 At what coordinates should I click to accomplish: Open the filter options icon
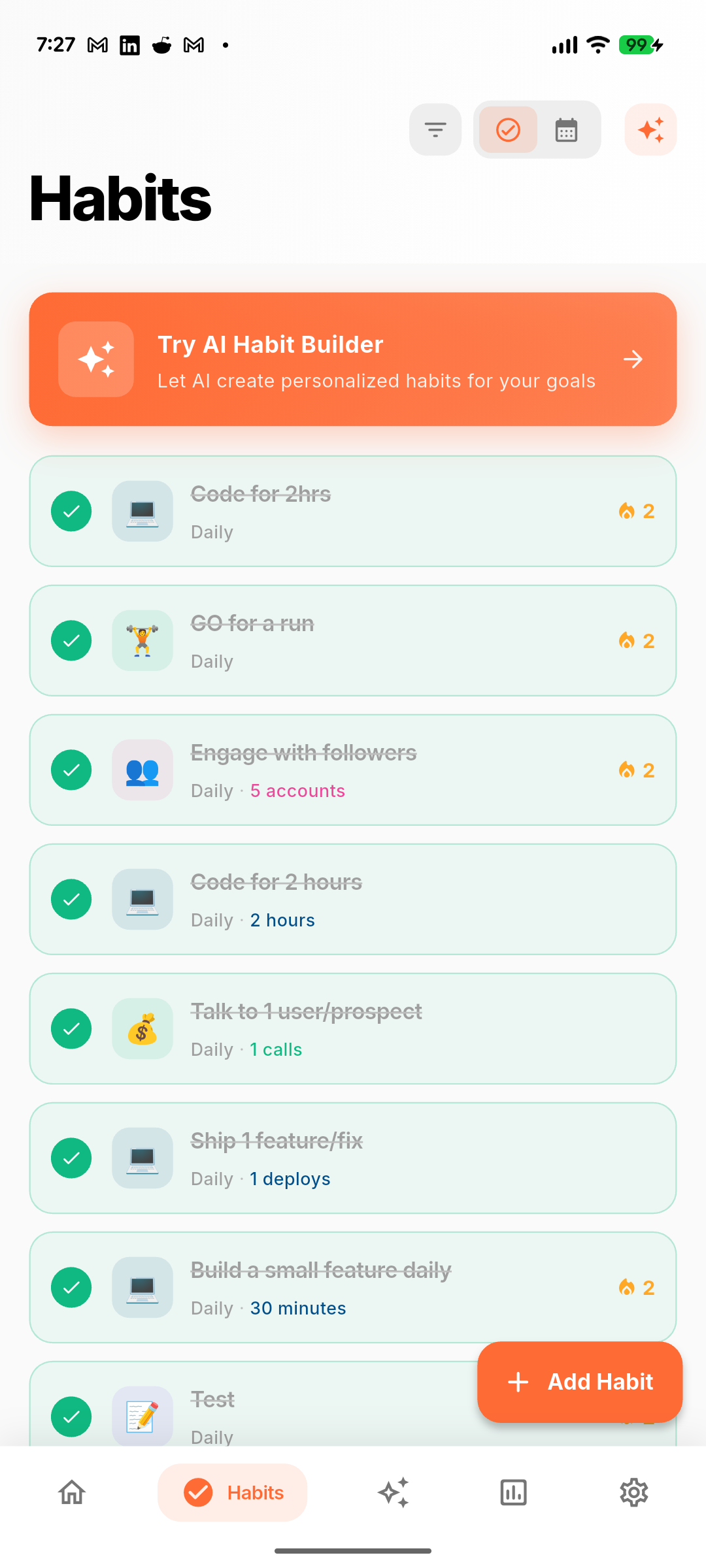[435, 129]
